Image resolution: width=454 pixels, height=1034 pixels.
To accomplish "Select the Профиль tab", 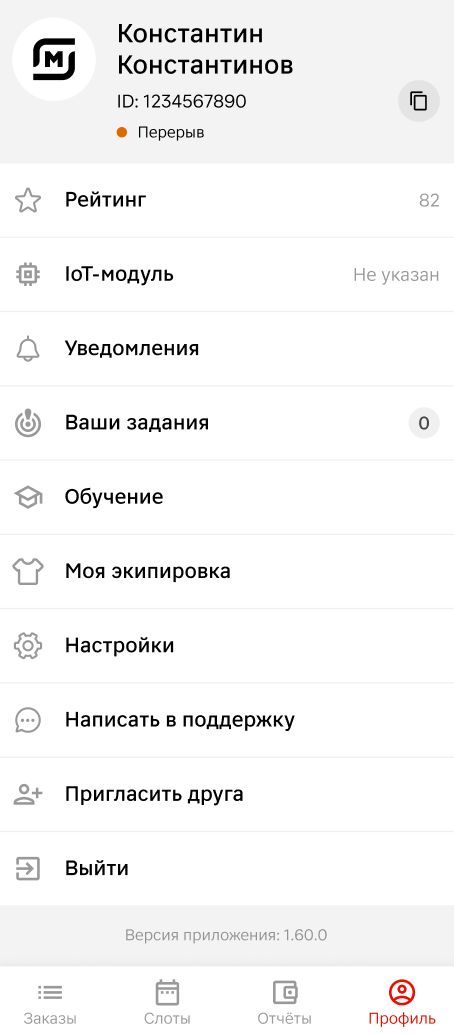I will click(402, 1002).
